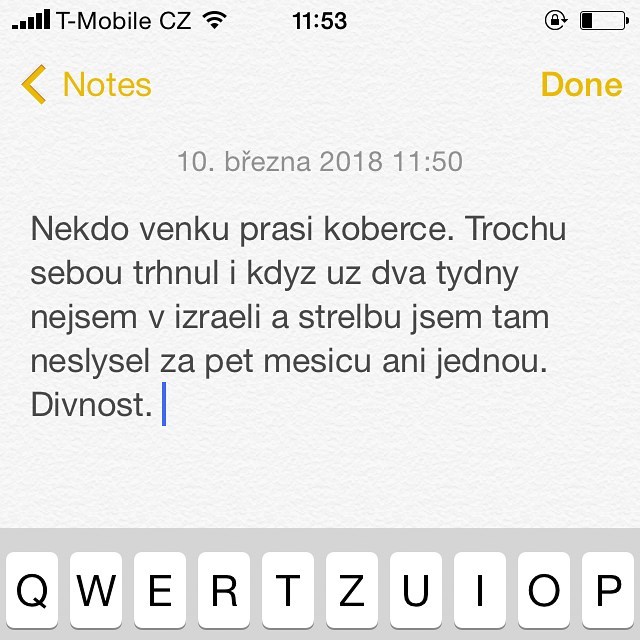The height and width of the screenshot is (640, 640).
Task: Hit the Z key on the keyboard
Action: pos(352,593)
